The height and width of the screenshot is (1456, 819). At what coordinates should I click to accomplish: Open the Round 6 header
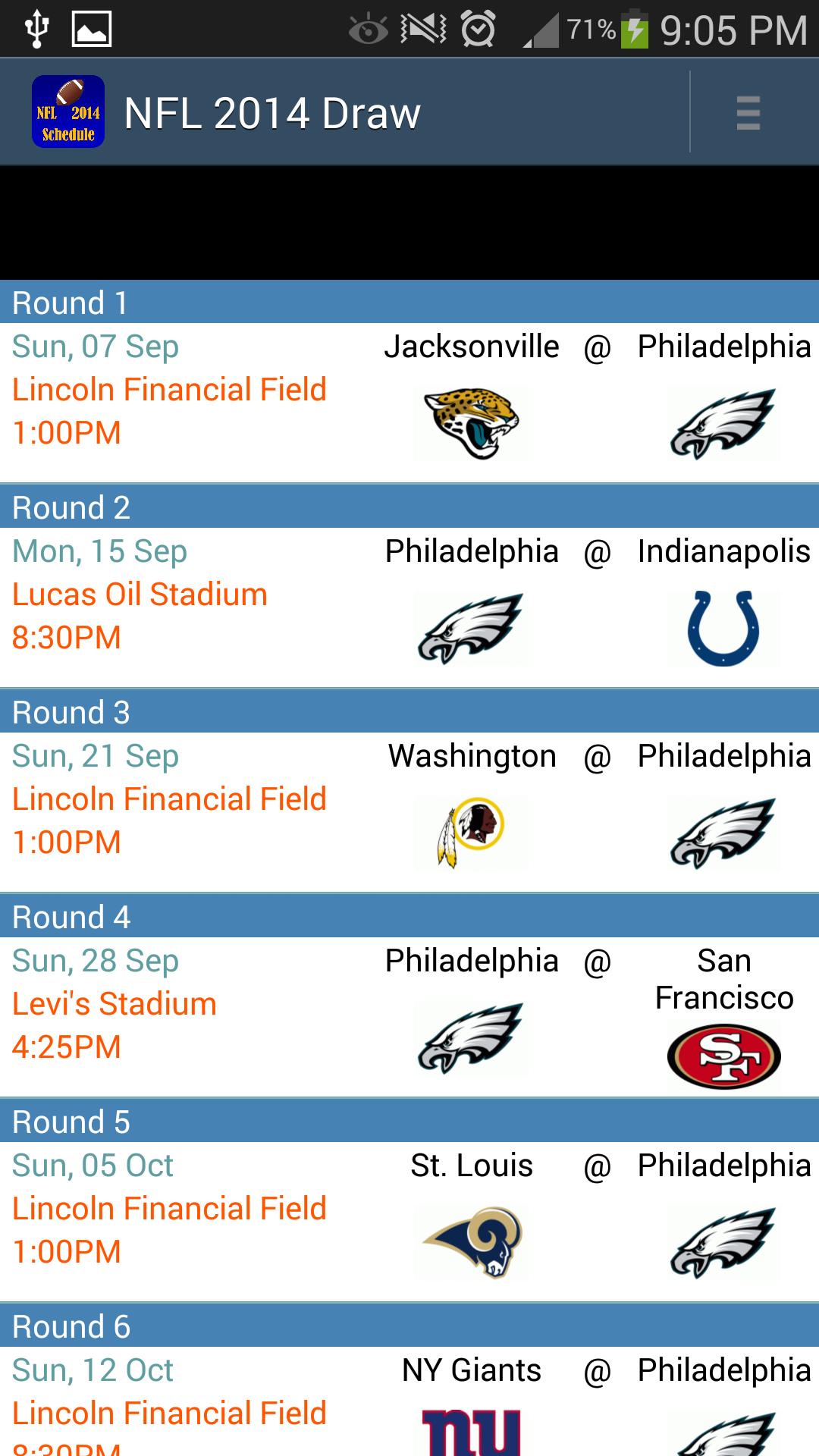click(409, 1326)
